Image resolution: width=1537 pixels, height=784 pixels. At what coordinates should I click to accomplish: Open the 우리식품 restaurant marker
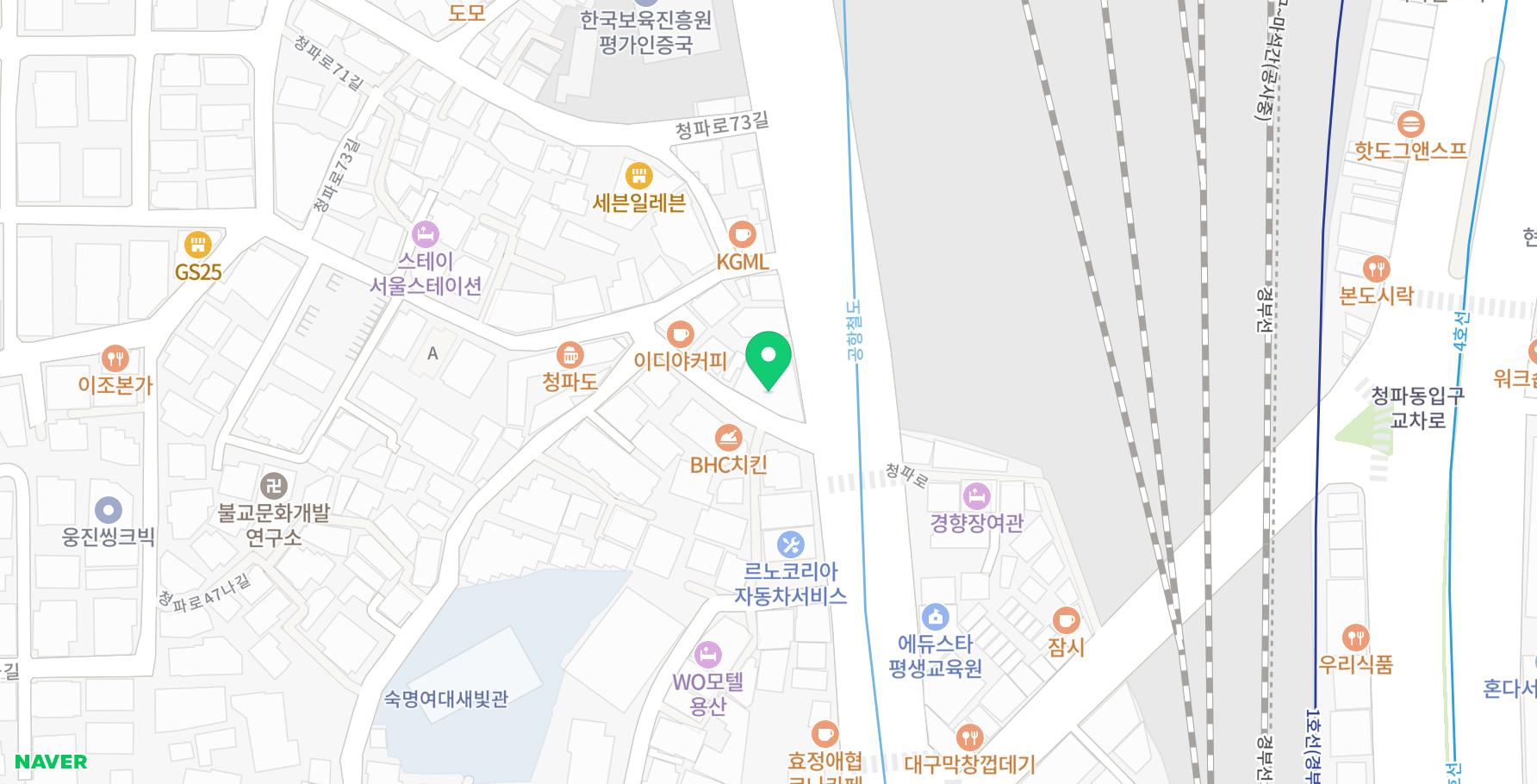pos(1355,638)
